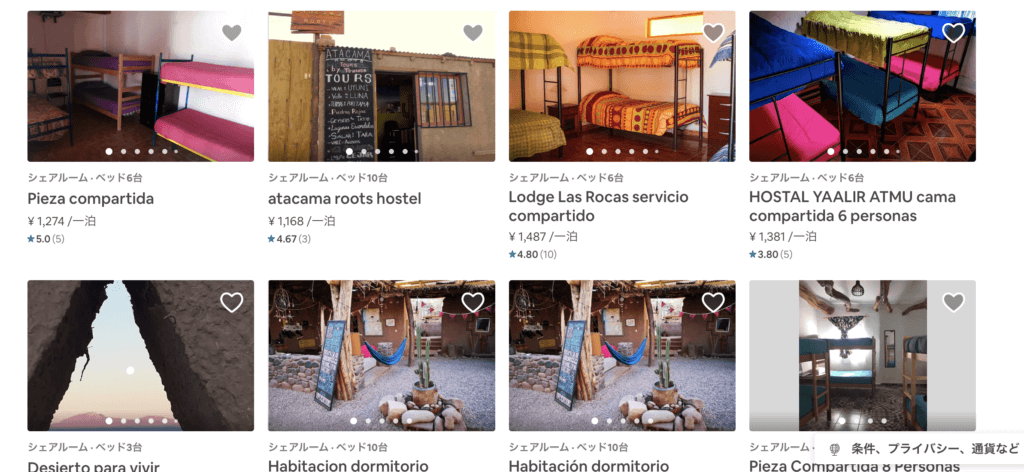
Task: Heart the Desierto para vivir listing
Action: click(232, 302)
